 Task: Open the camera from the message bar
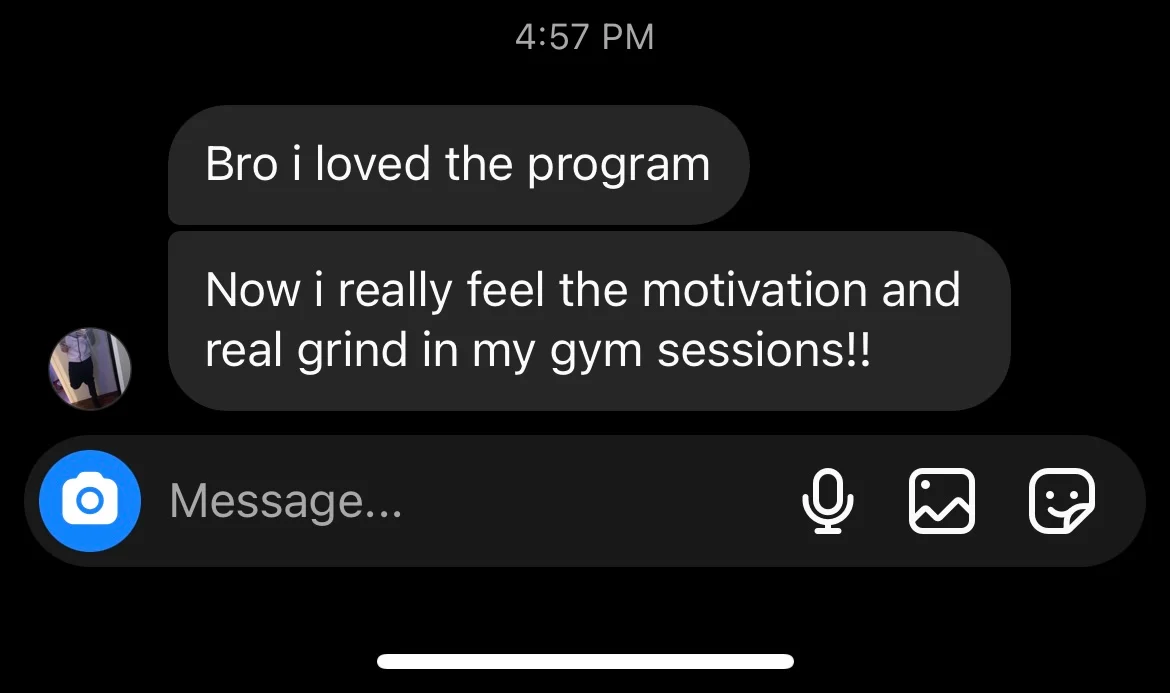89,500
